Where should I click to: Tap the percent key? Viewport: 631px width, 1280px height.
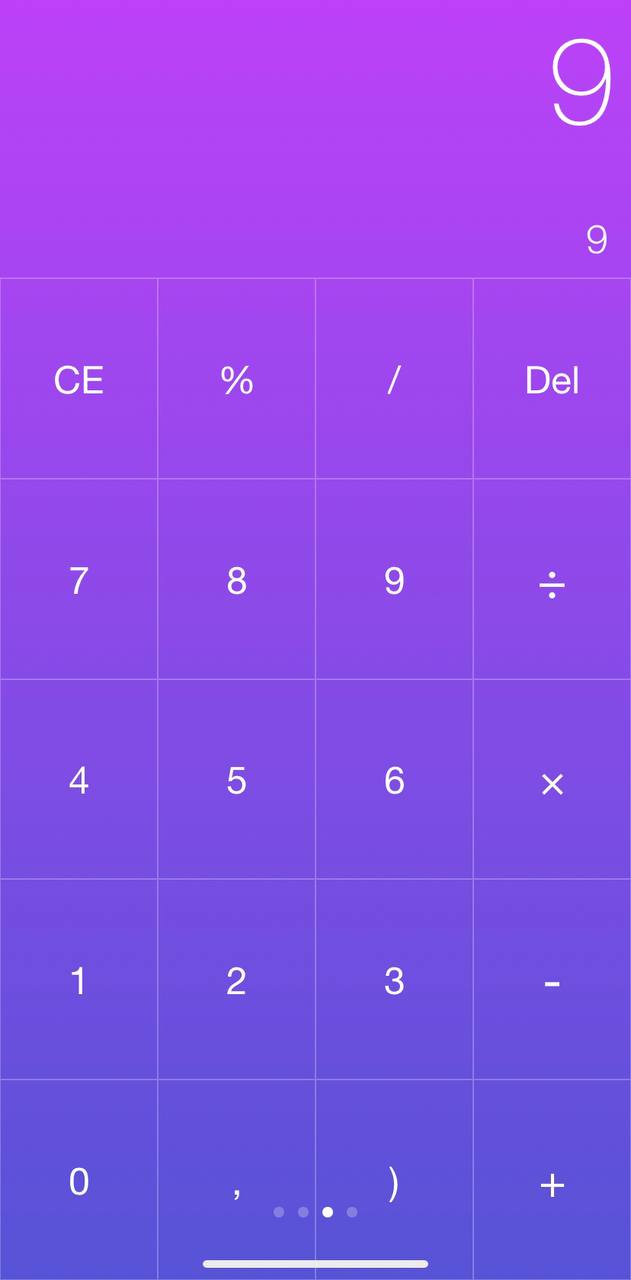(236, 380)
